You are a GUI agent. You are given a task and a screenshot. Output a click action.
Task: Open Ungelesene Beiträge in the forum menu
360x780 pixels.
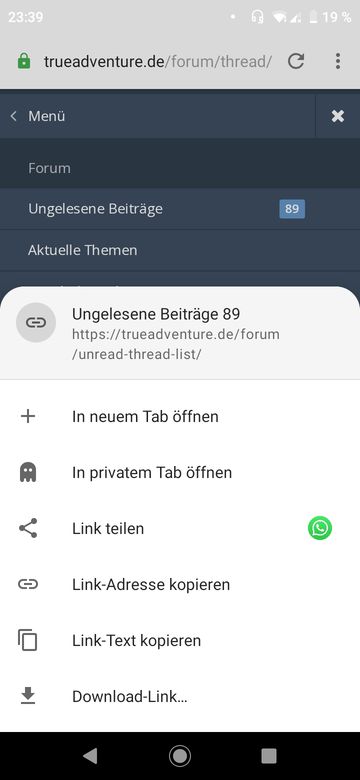(180, 209)
